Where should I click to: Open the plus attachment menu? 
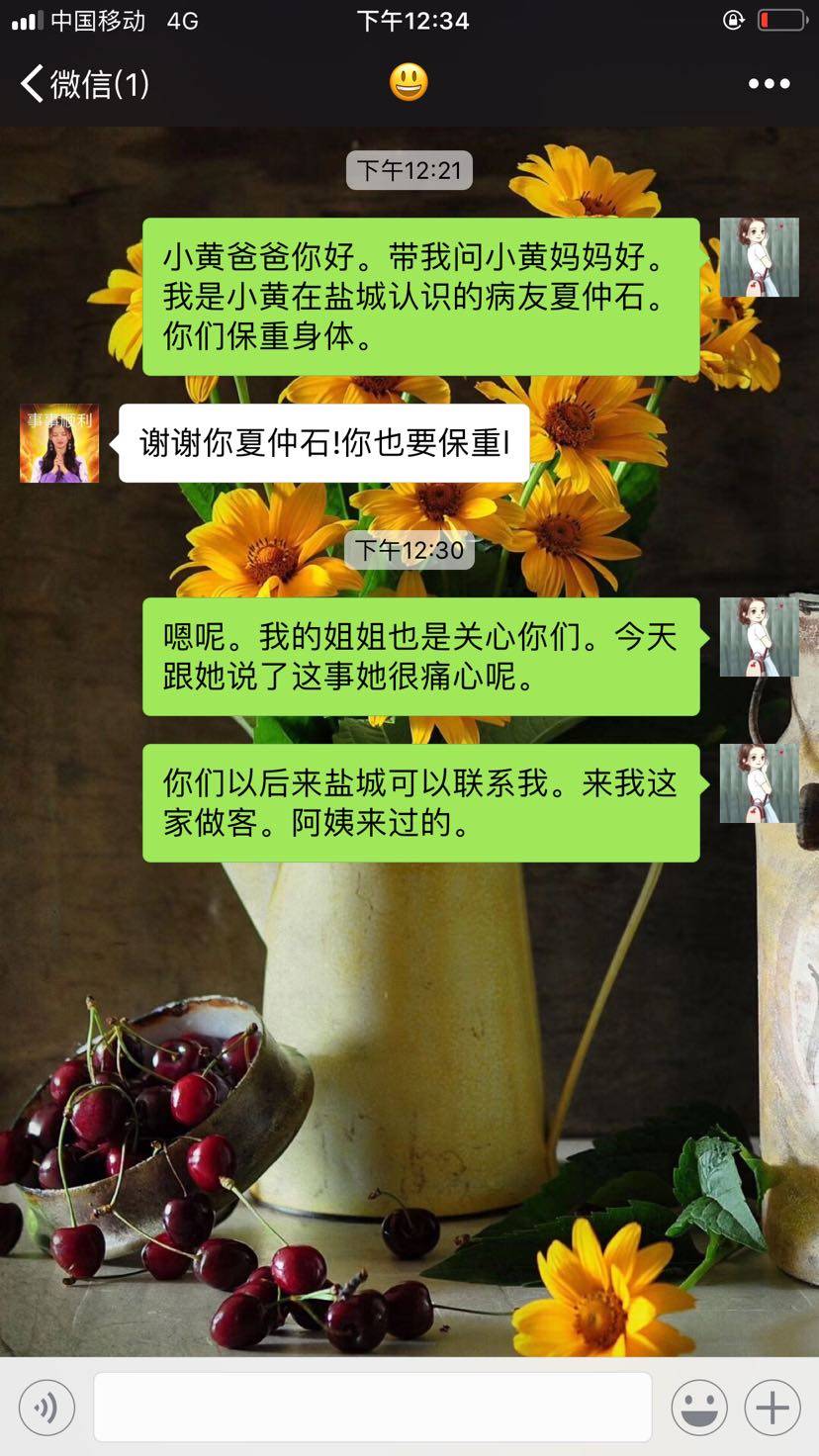tap(772, 1406)
